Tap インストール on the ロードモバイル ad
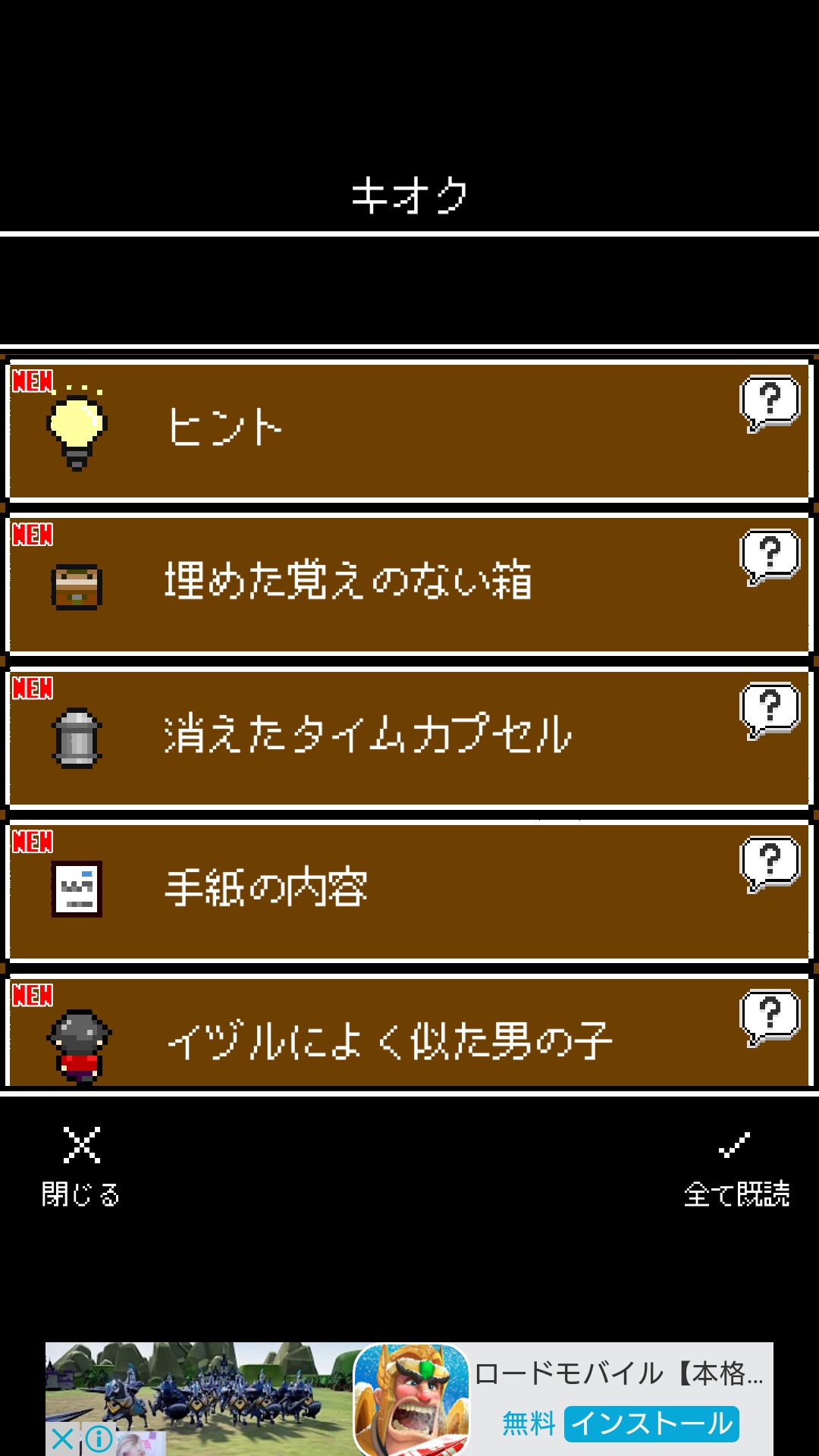 [651, 1423]
